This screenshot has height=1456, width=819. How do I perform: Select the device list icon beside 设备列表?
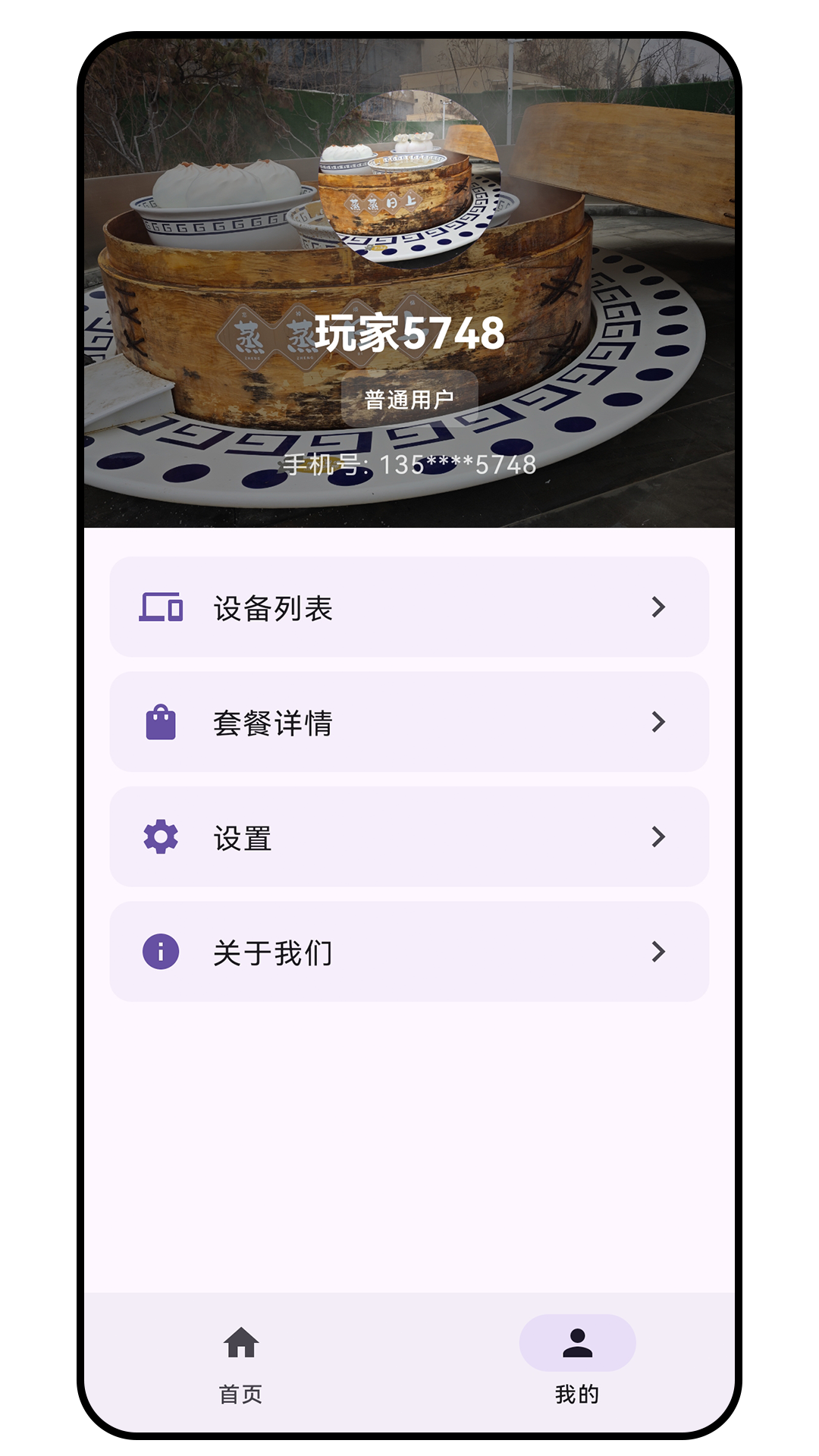click(161, 607)
